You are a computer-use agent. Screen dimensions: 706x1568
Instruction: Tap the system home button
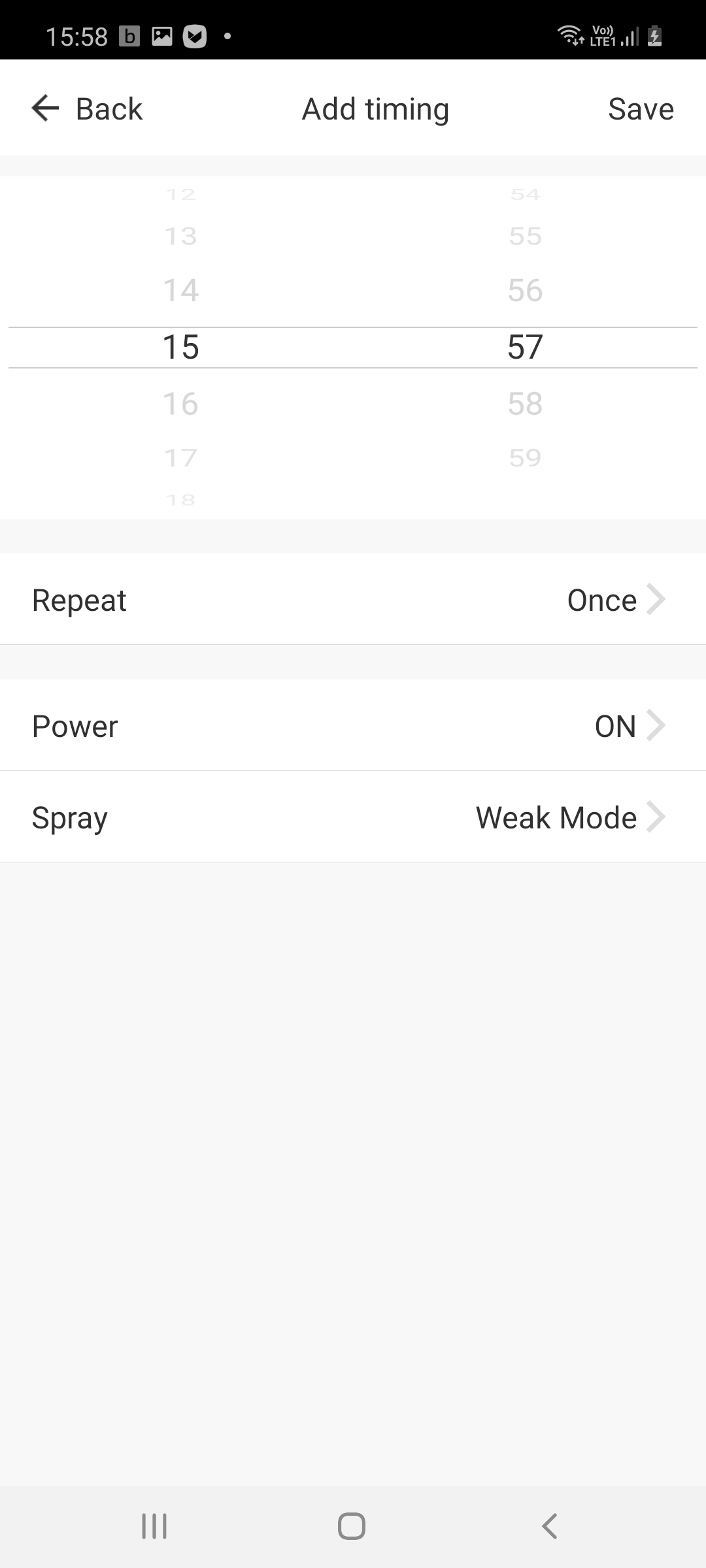[x=352, y=1526]
